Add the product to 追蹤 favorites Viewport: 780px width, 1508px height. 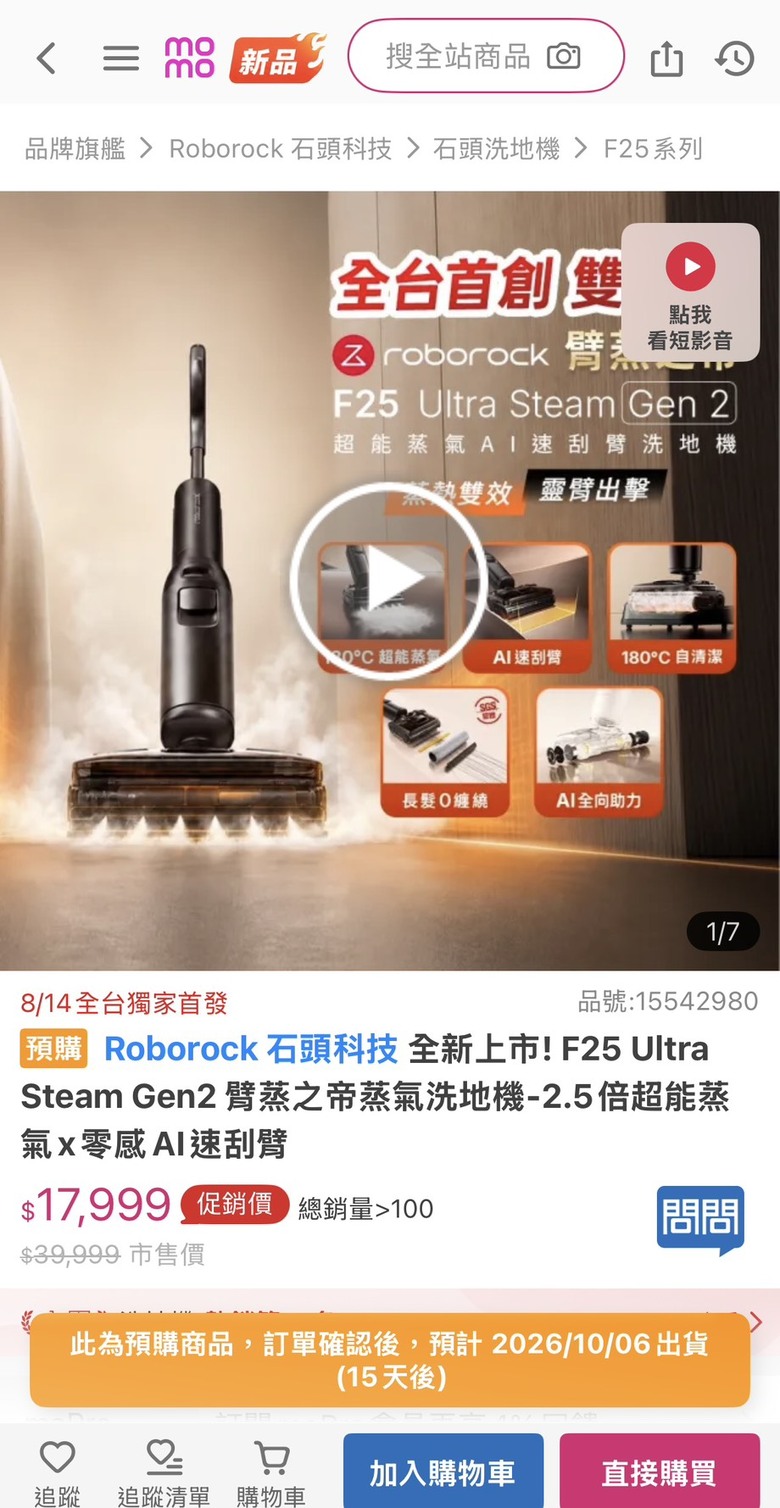point(57,1472)
